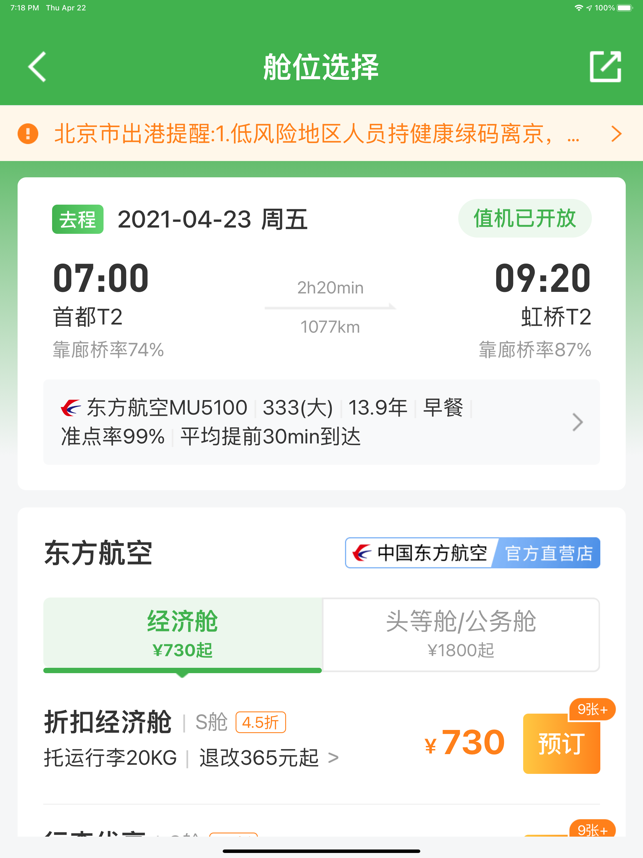Viewport: 643px width, 858px height.
Task: Select the 经济舱 tab
Action: point(182,634)
